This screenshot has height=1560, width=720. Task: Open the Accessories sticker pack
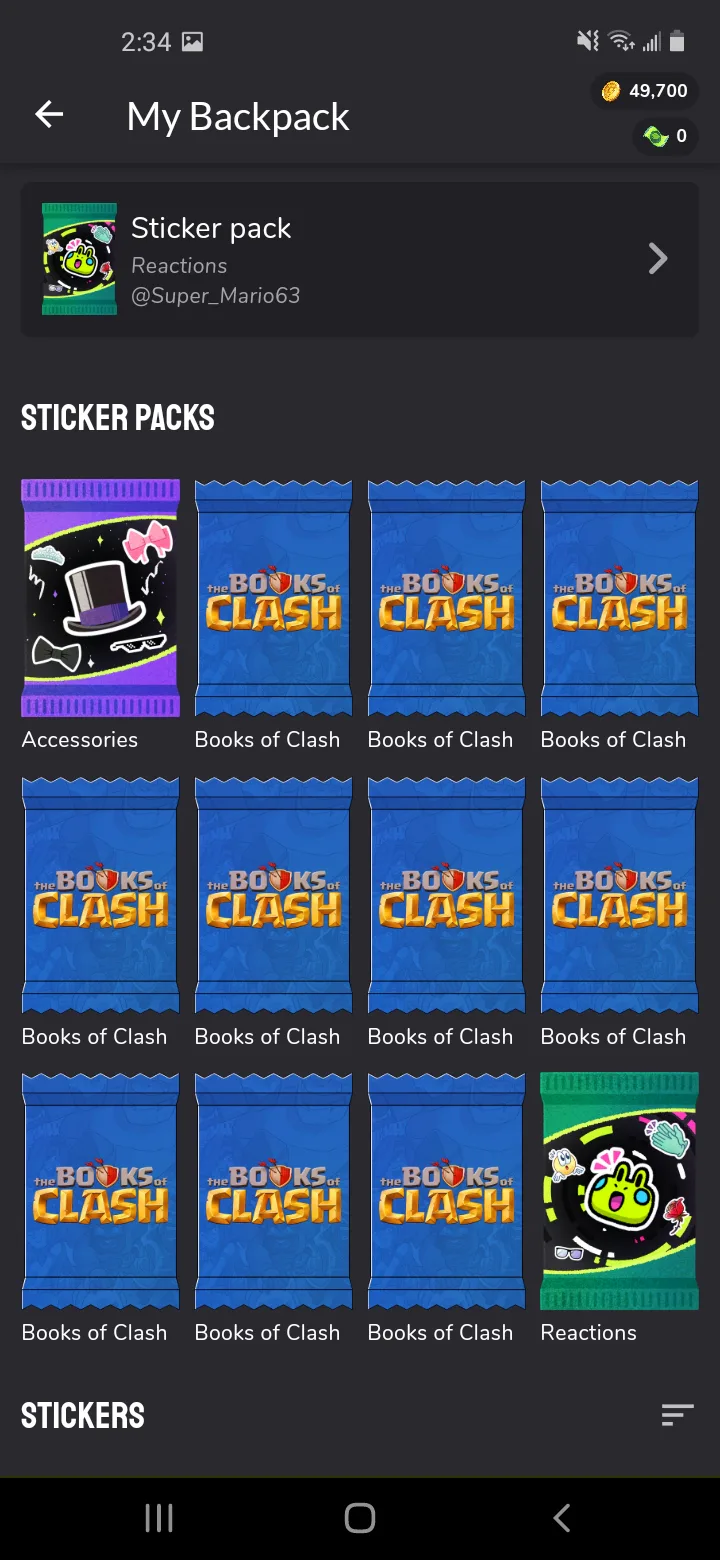(x=100, y=598)
